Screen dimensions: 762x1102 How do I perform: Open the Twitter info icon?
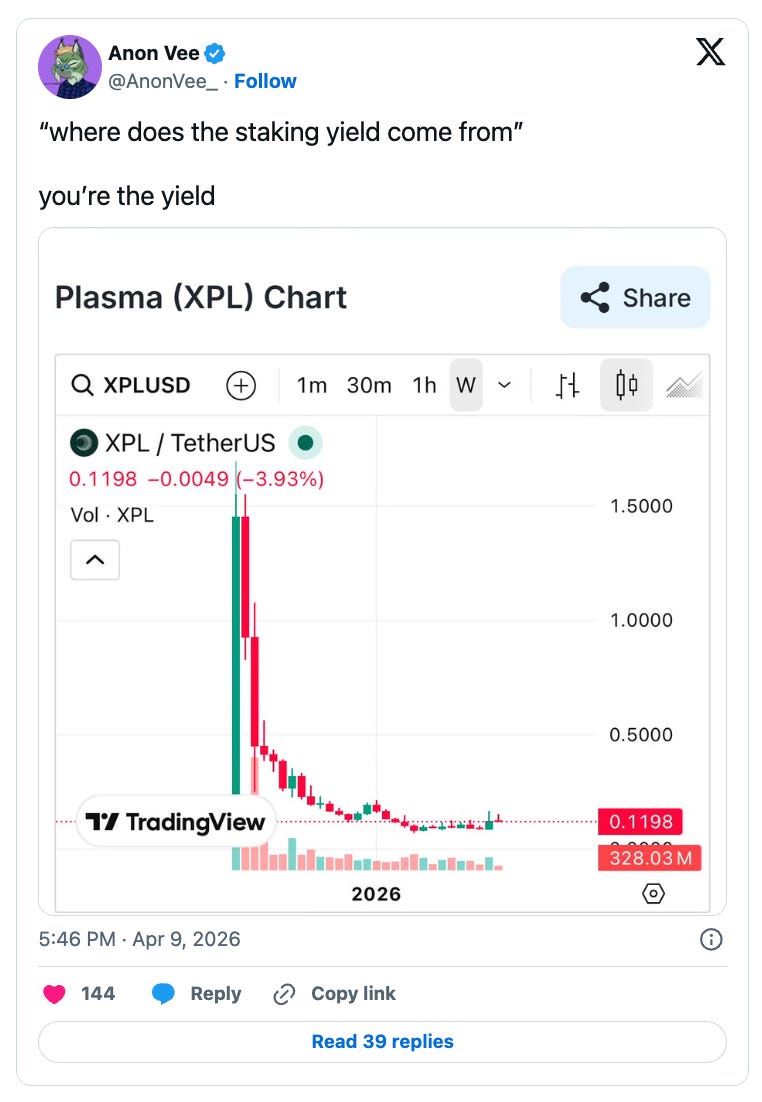click(711, 939)
